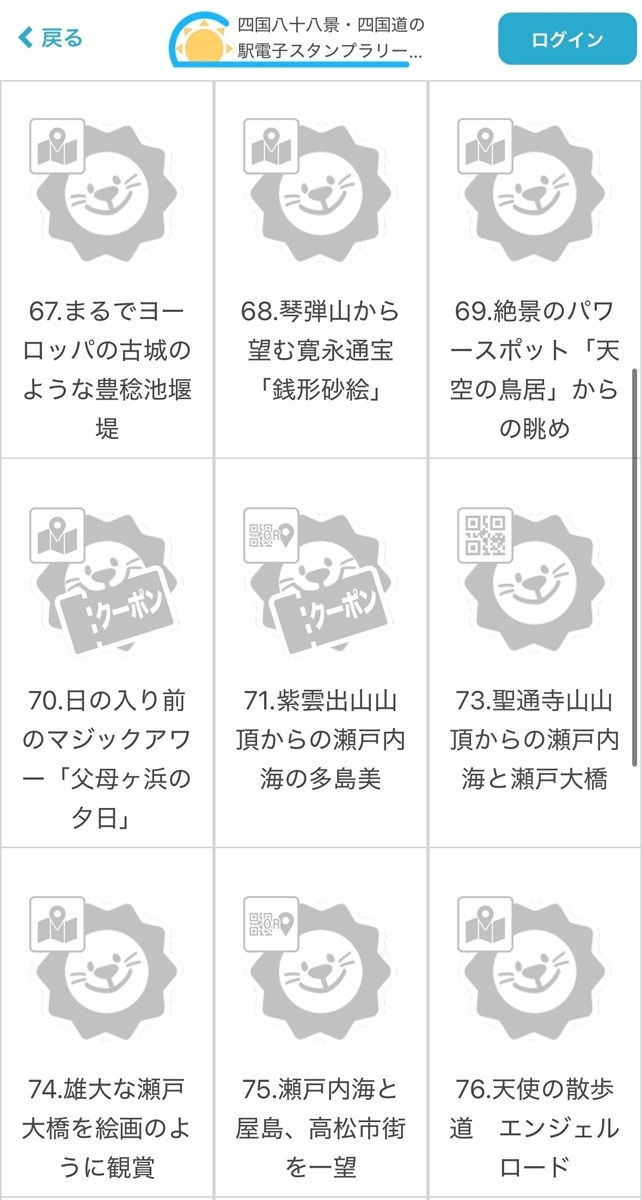
Task: Open stamp 73 聖通寺山山頂
Action: [535, 653]
